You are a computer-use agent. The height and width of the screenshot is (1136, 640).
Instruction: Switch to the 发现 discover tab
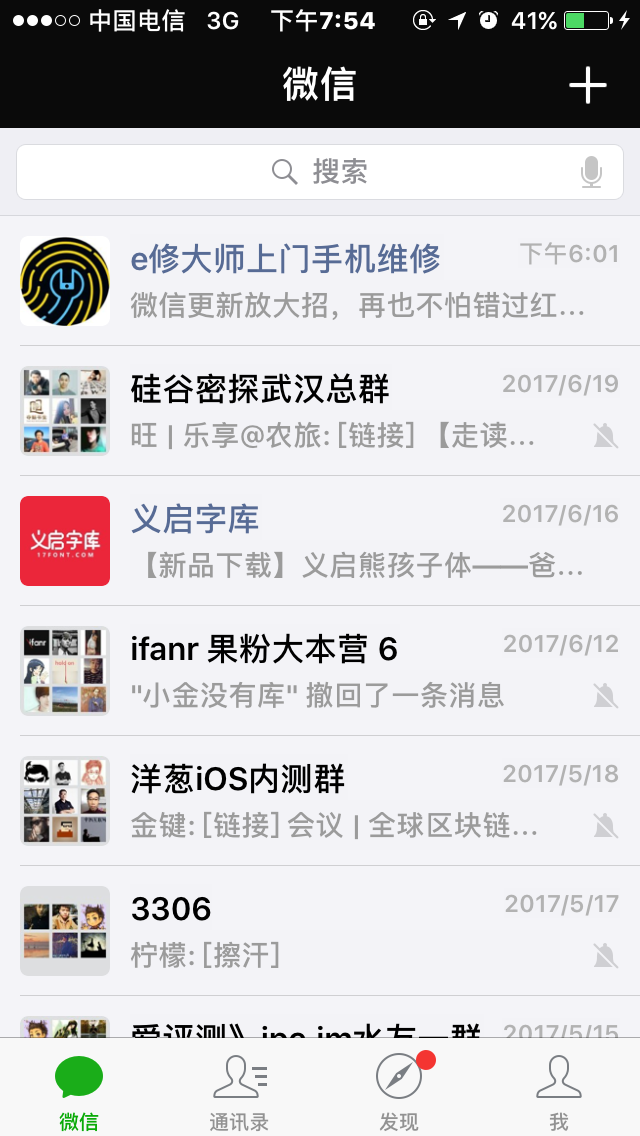point(399,1090)
